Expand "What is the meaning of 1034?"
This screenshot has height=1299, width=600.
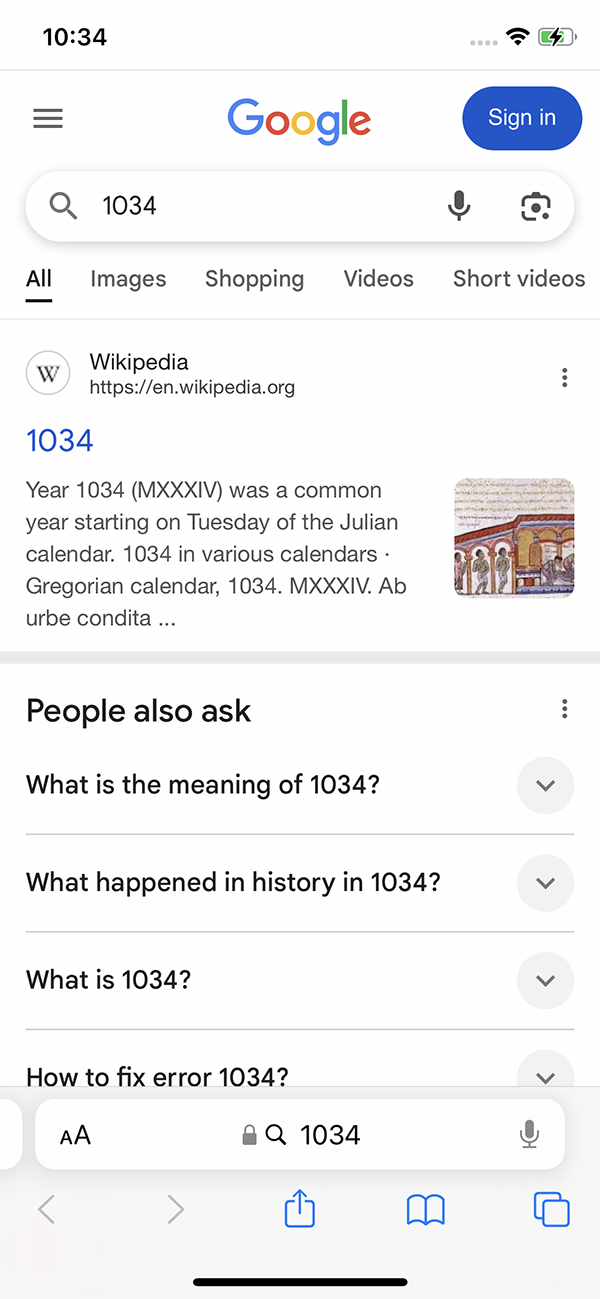pos(545,785)
